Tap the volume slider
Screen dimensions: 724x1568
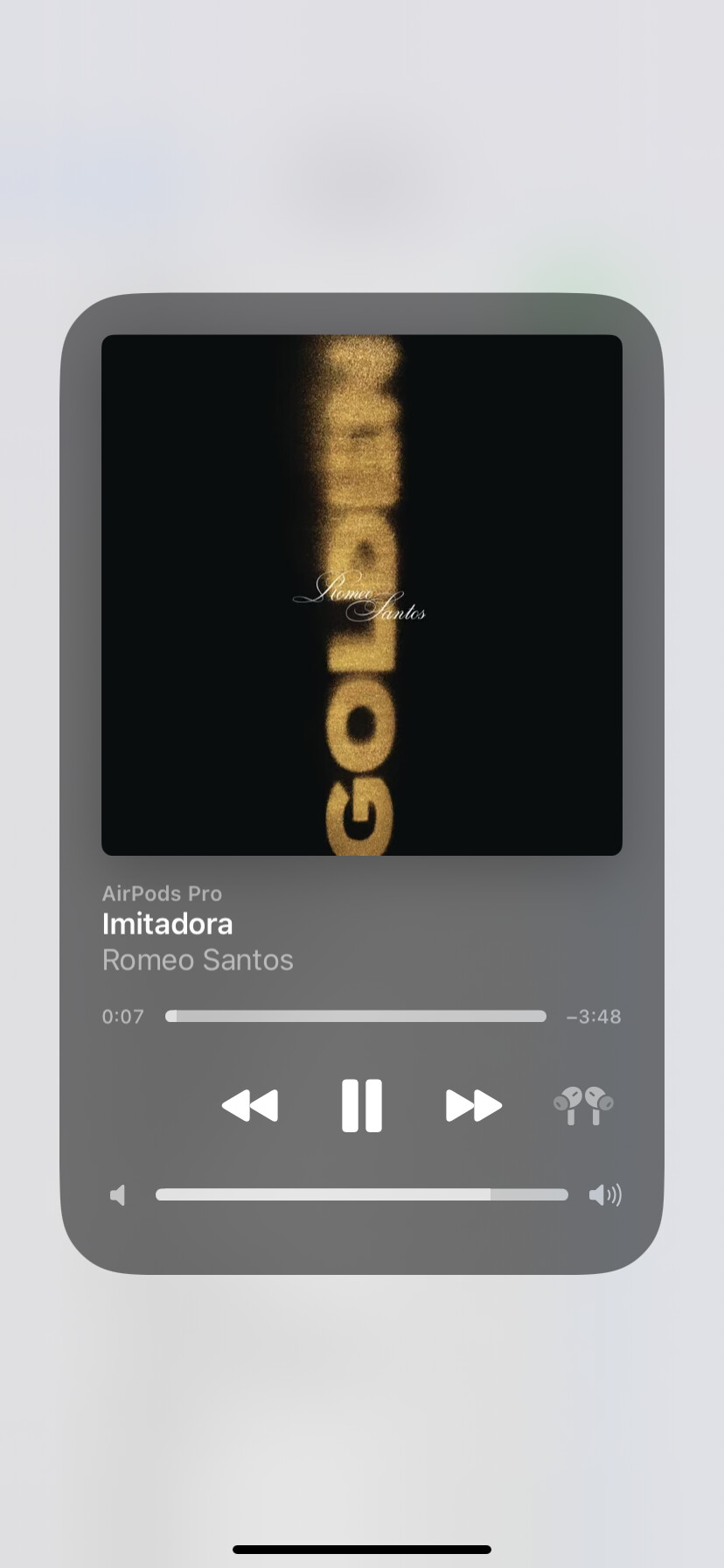[361, 1194]
